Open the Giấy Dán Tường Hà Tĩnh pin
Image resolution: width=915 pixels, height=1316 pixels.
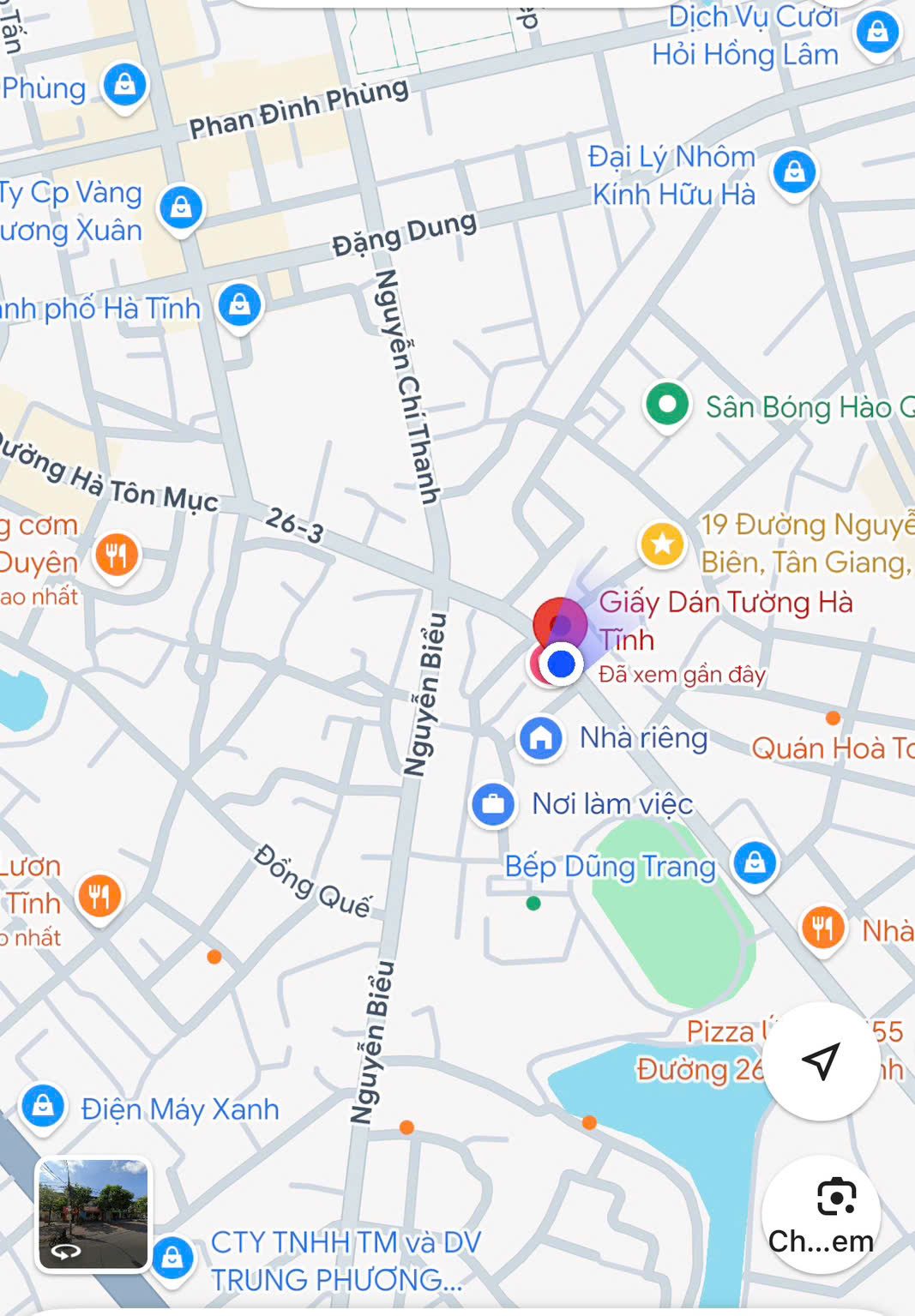tap(559, 624)
